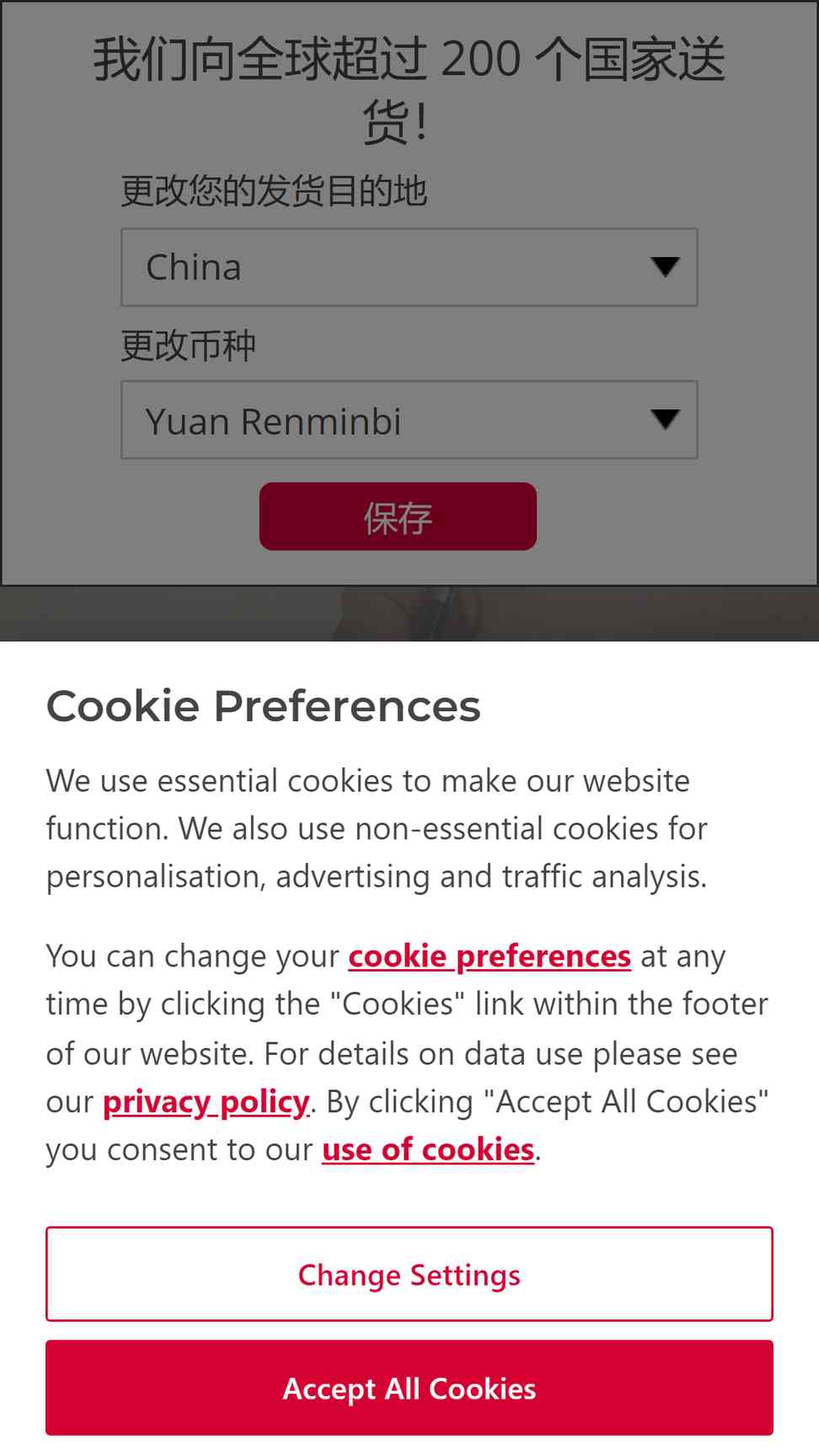Expand the Yuan Renminbi currency dropdown
Image resolution: width=819 pixels, height=1456 pixels.
click(x=409, y=420)
